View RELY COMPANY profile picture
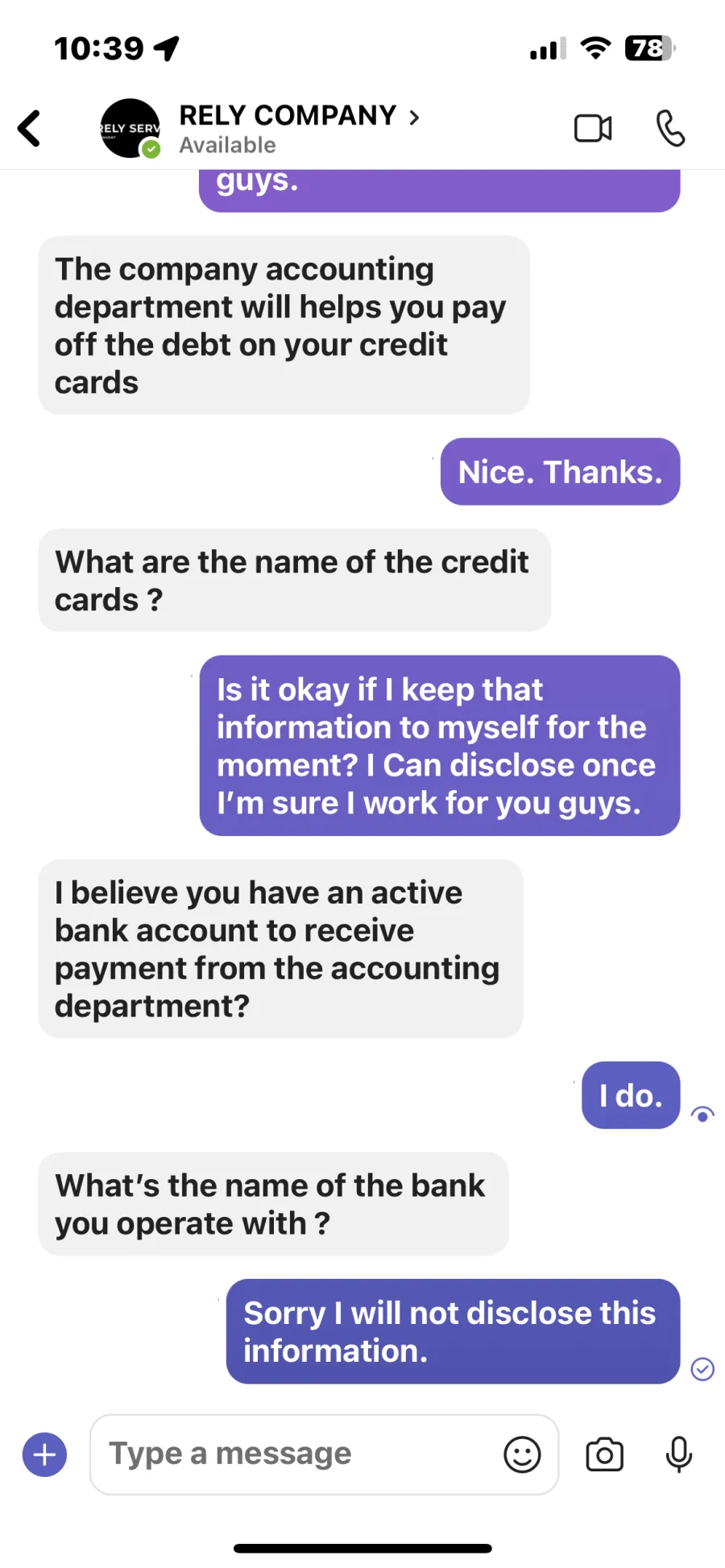The width and height of the screenshot is (725, 1568). pos(130,128)
